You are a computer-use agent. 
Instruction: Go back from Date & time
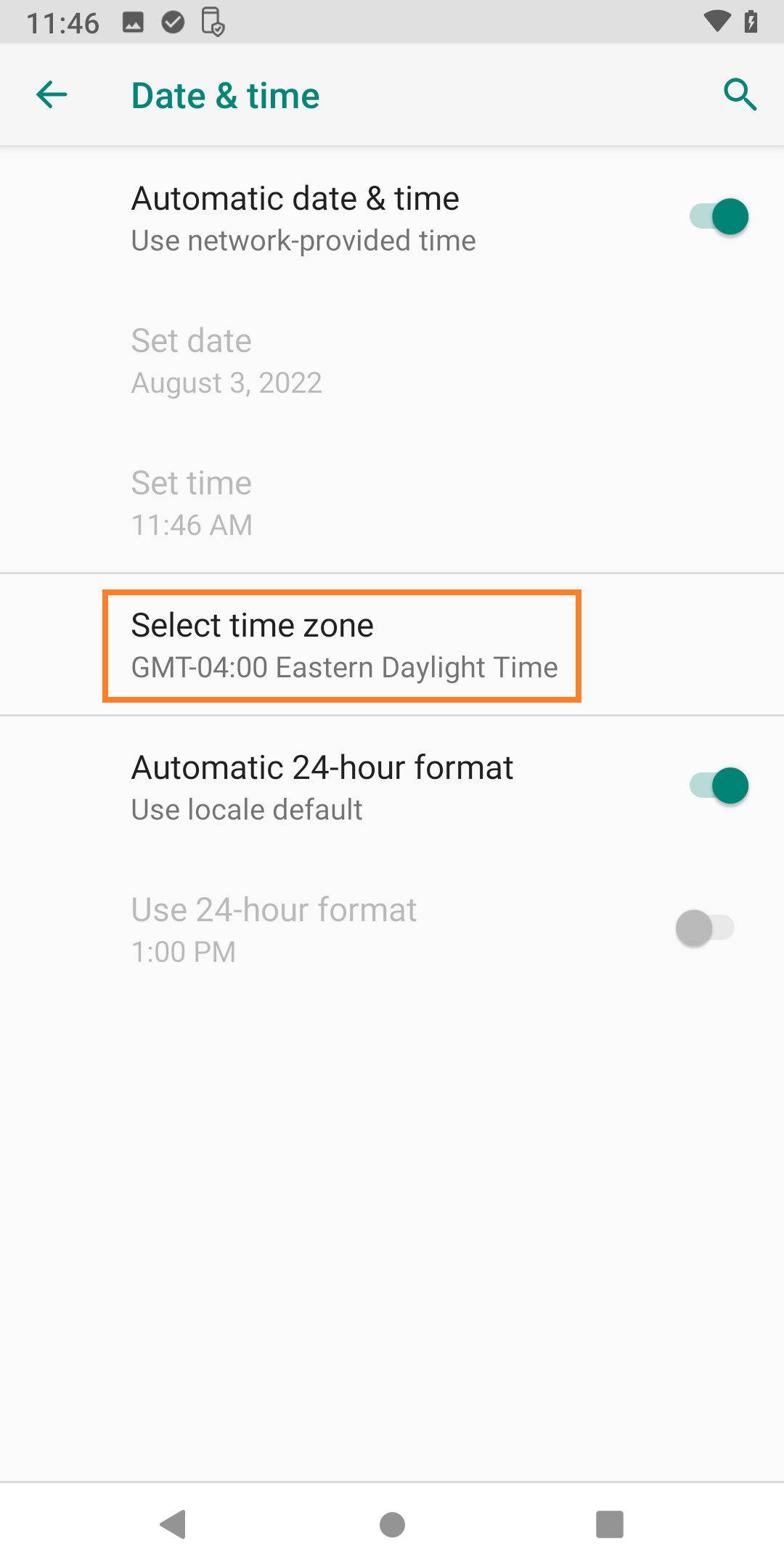coord(52,95)
